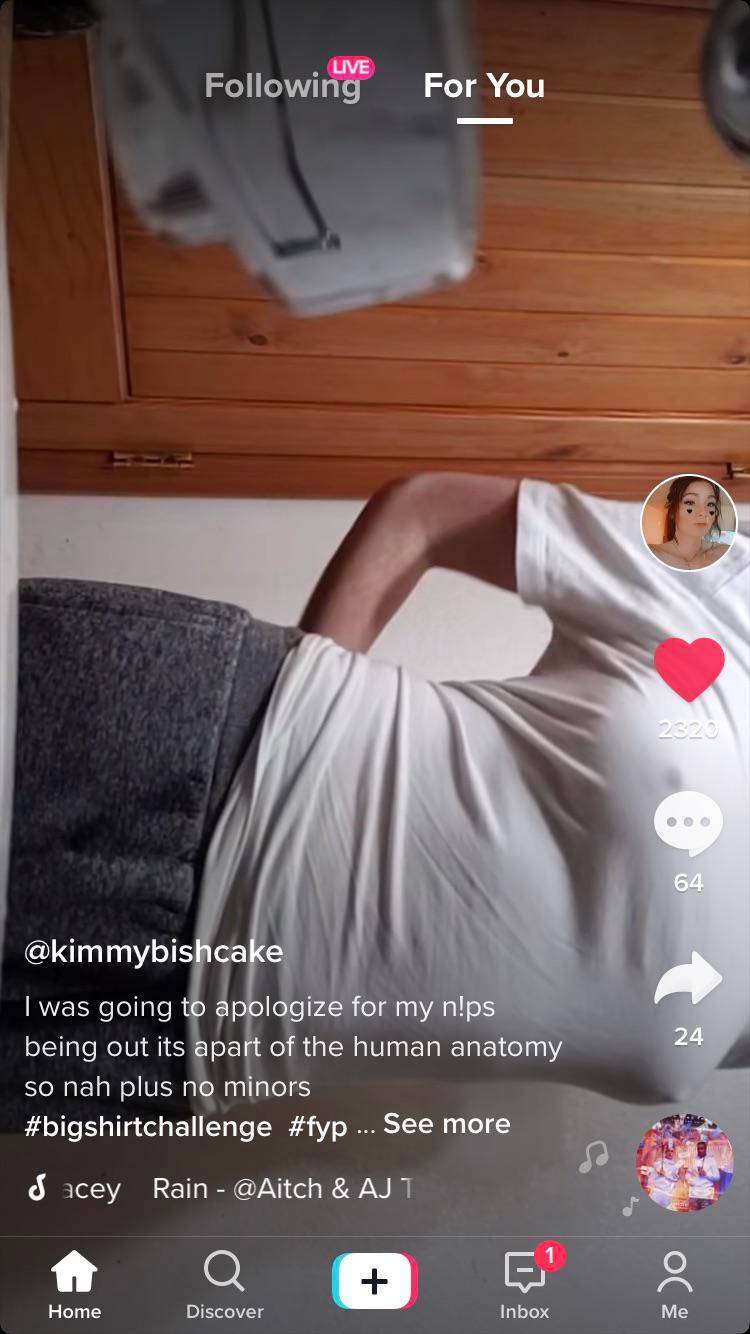
Task: Switch to the Following tab
Action: (282, 86)
